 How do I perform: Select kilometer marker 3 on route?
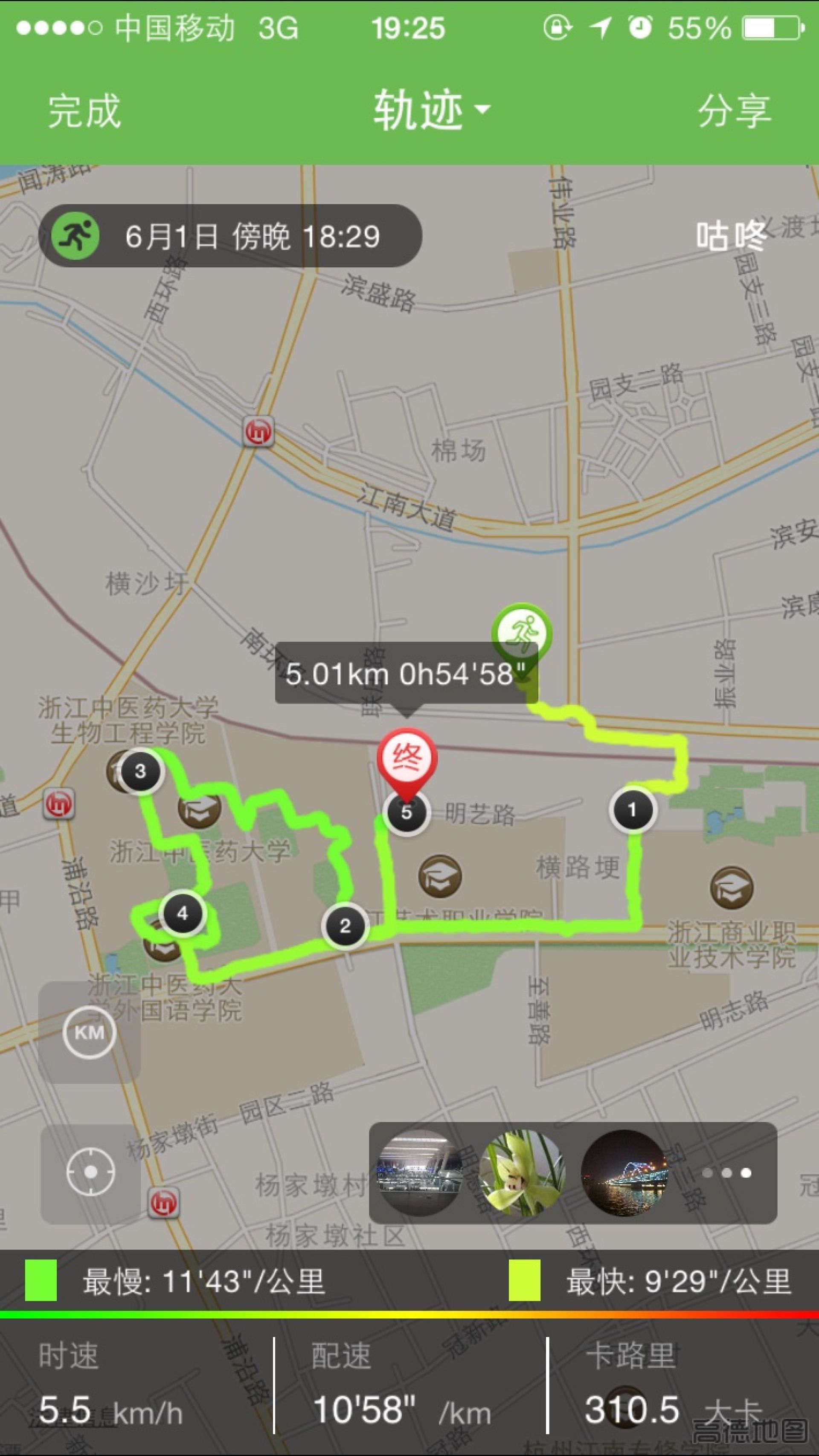tap(140, 770)
